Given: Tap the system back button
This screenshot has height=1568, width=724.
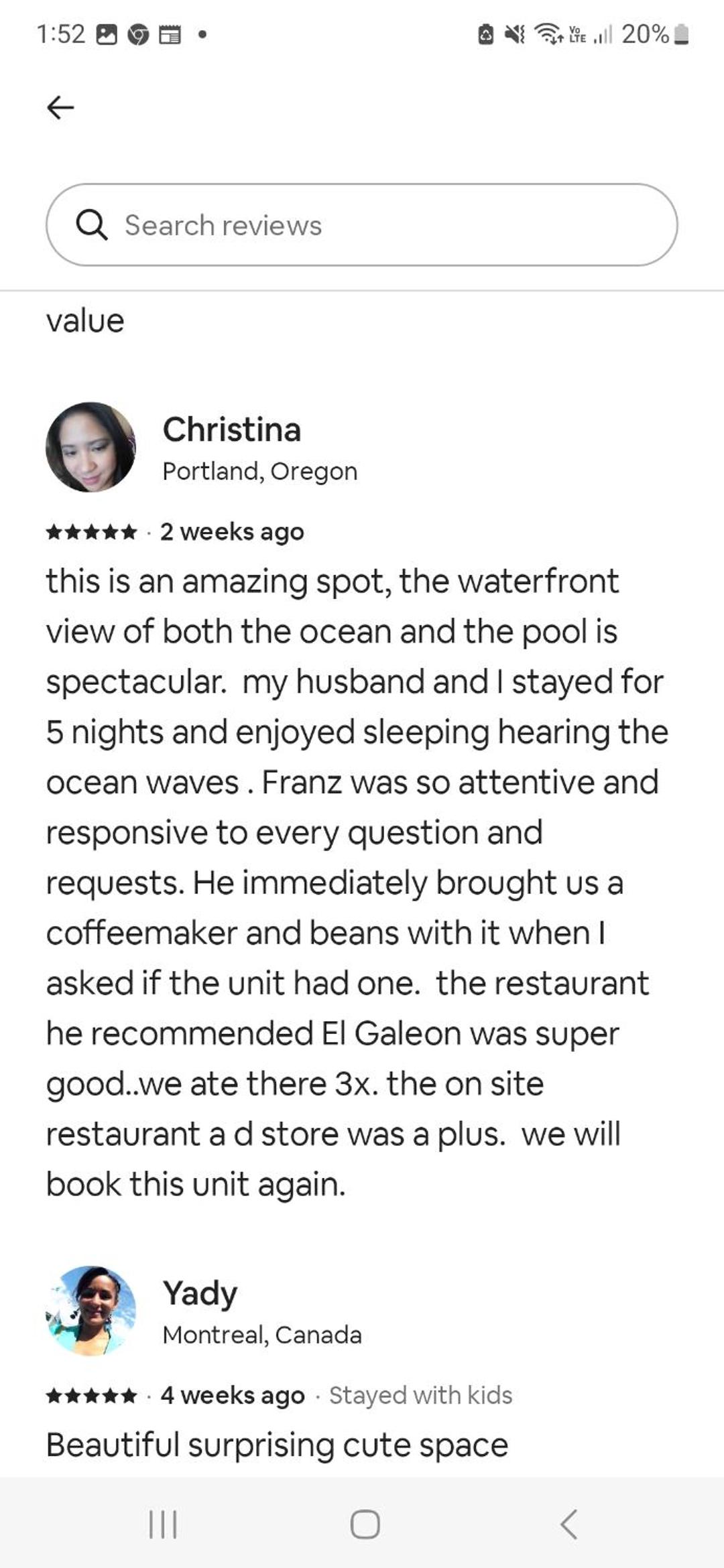Looking at the screenshot, I should click(568, 1524).
